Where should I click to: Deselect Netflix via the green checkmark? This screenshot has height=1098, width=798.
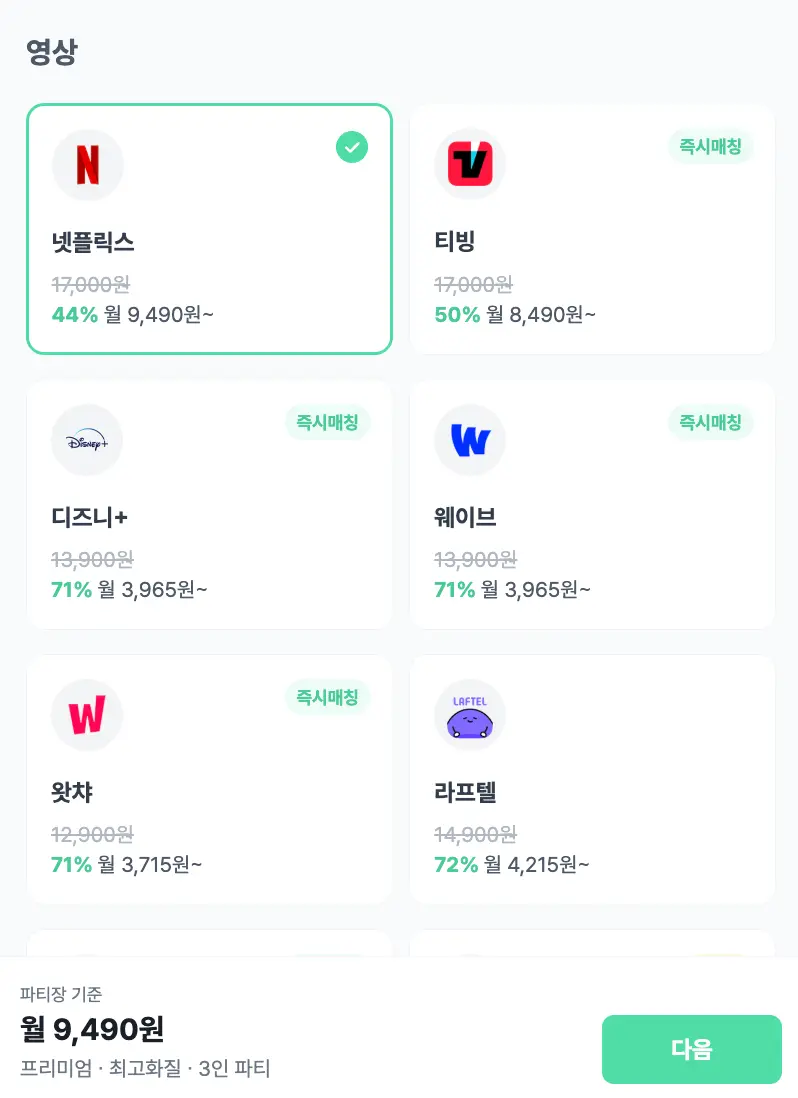(x=351, y=147)
